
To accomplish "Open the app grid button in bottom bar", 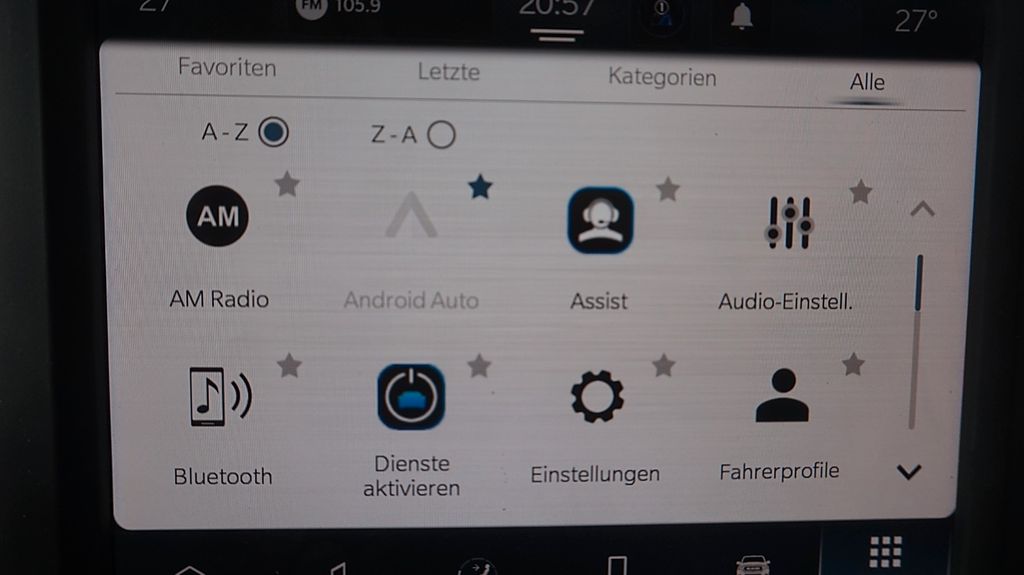I will (885, 551).
